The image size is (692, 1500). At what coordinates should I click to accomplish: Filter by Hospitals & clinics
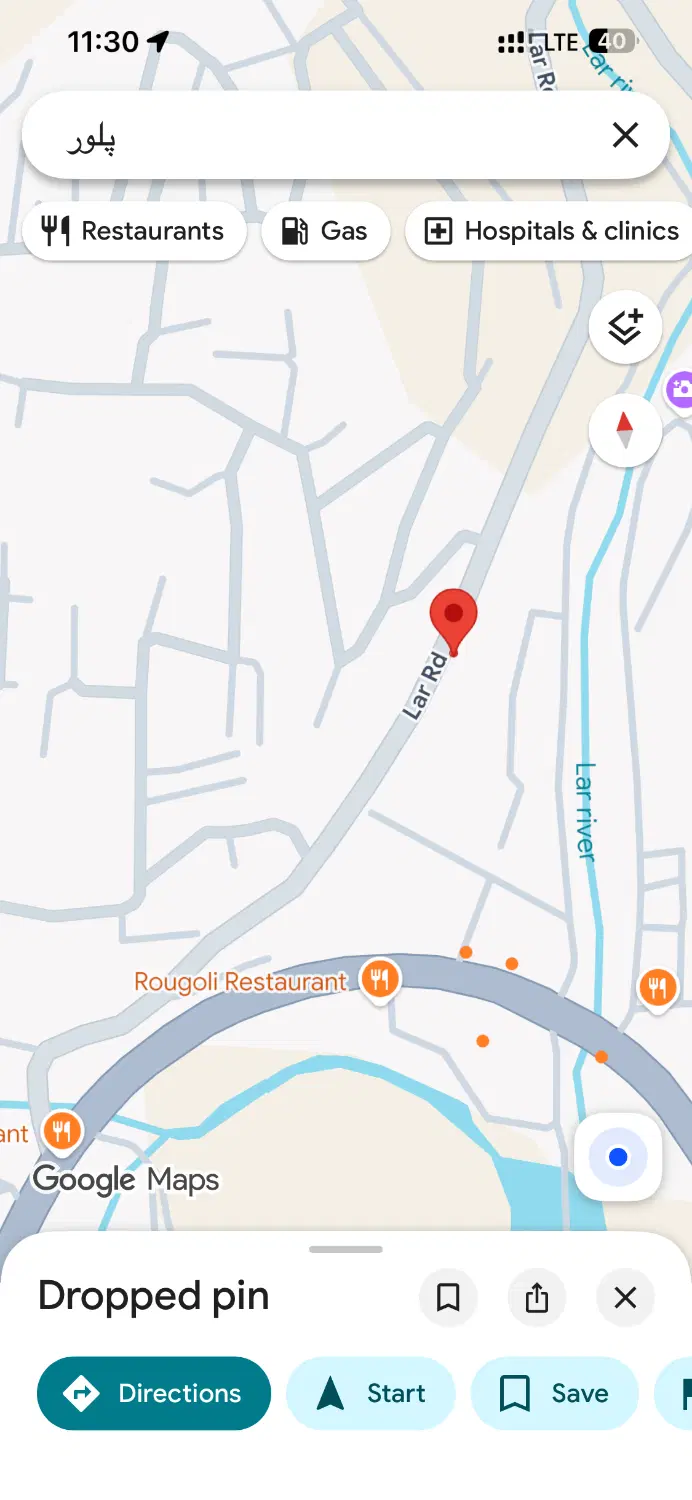tap(549, 231)
